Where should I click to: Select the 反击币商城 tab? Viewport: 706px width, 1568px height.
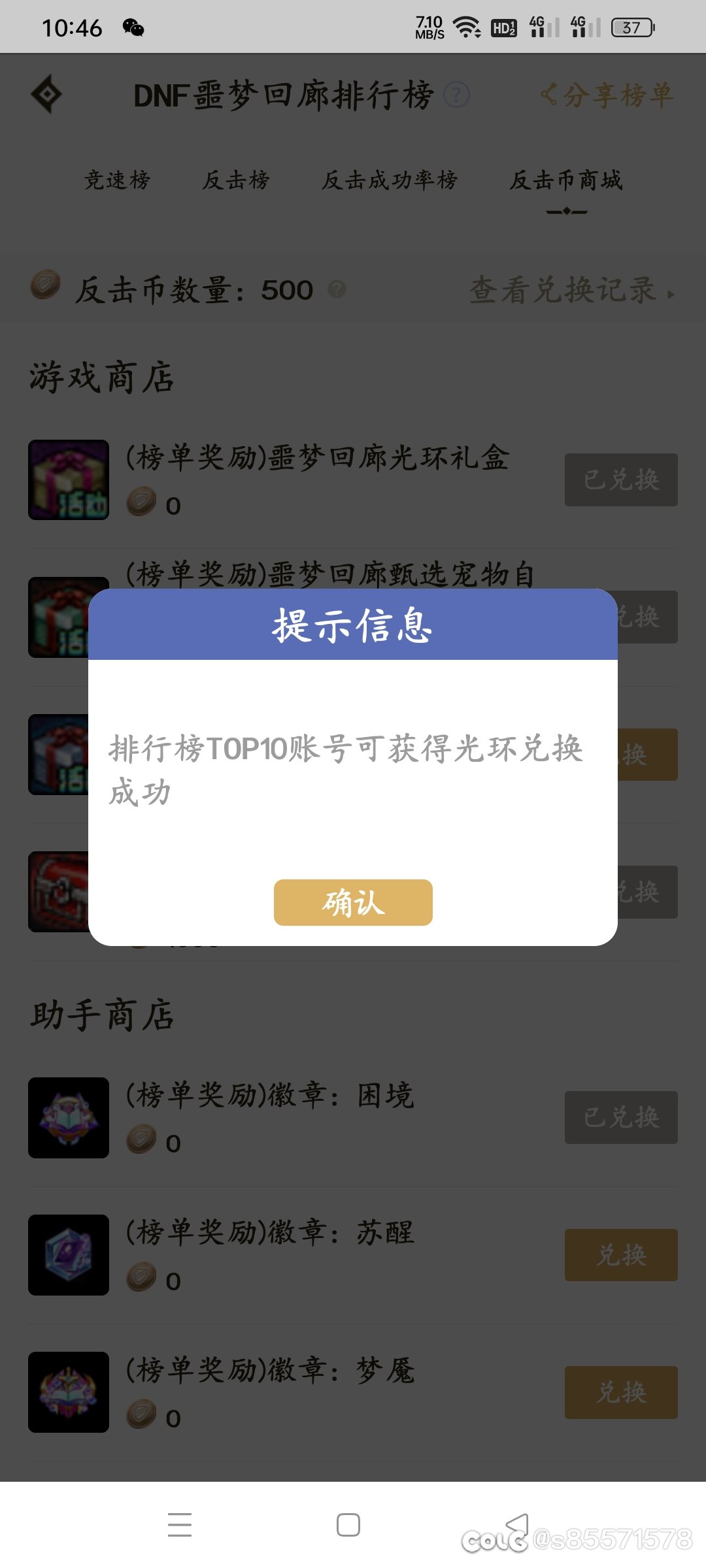coord(566,180)
